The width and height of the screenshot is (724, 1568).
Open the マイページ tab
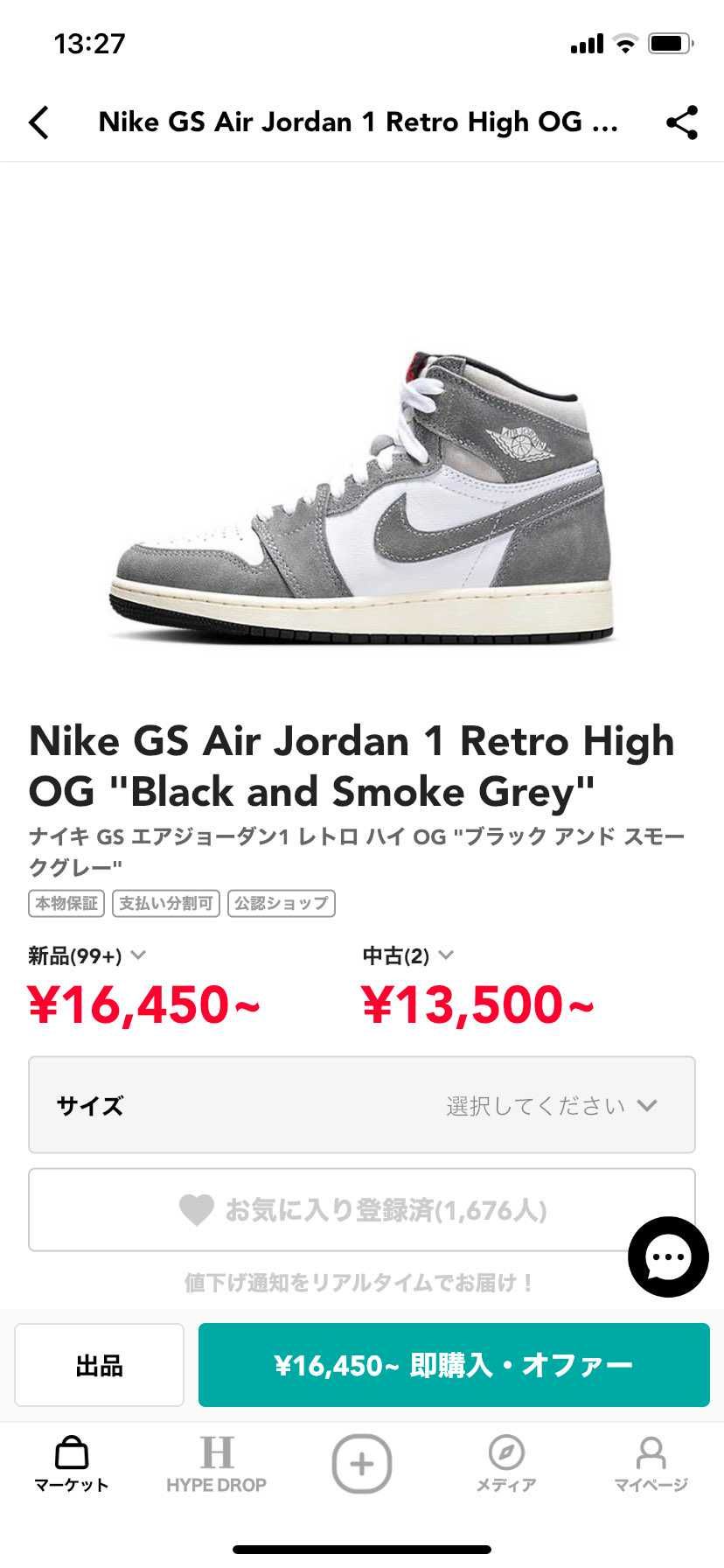pyautogui.click(x=651, y=1465)
